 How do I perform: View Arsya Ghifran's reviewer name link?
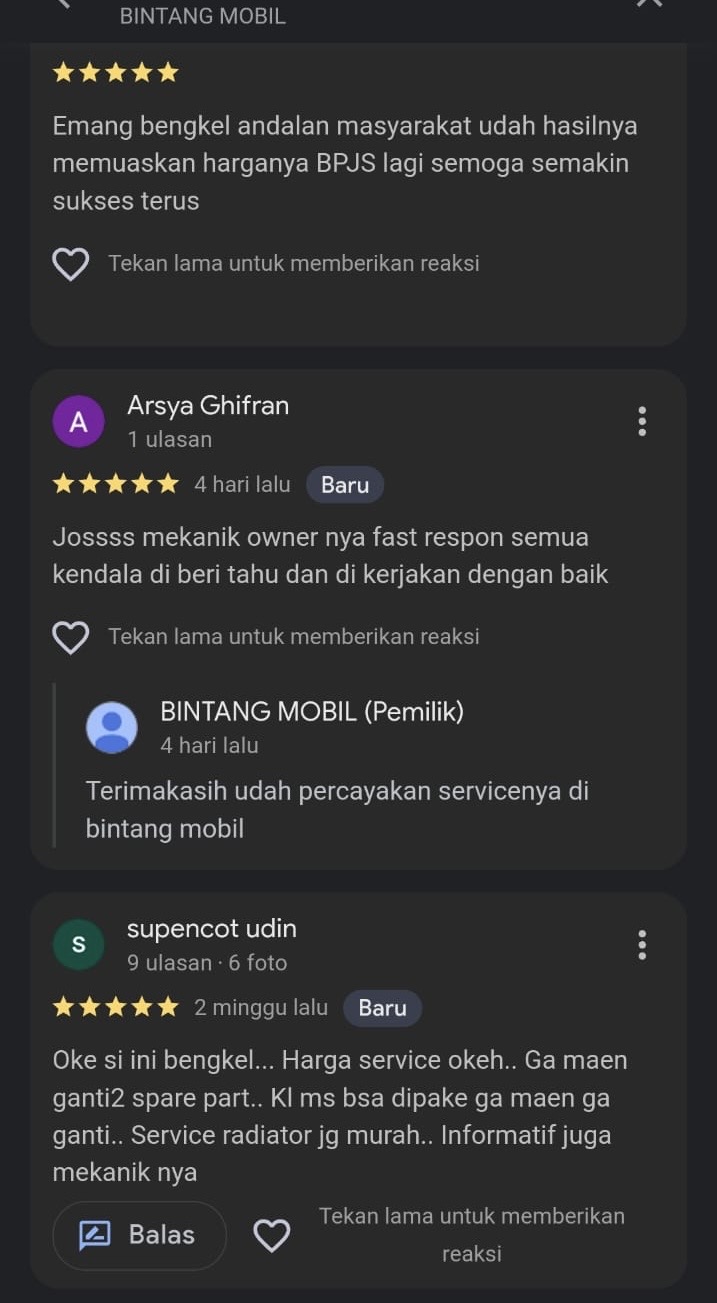[208, 405]
